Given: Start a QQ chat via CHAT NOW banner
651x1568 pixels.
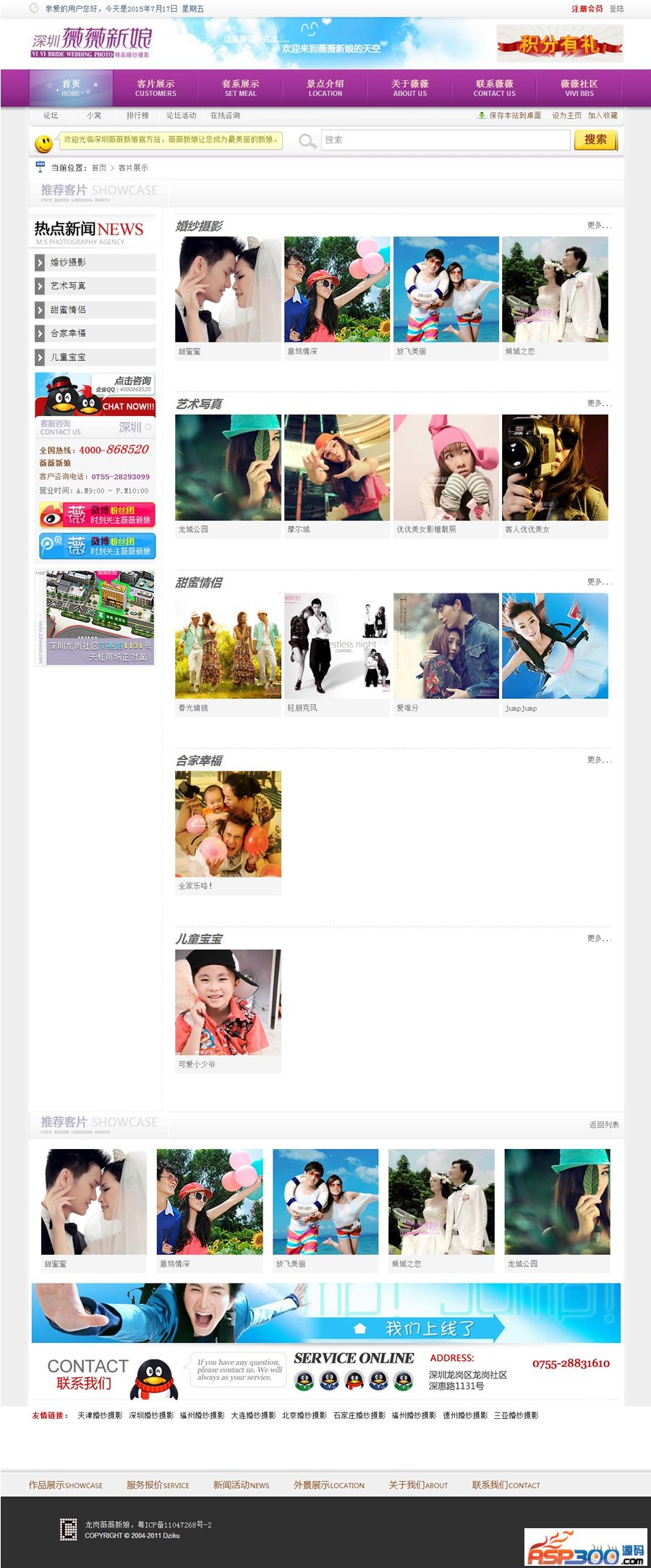Looking at the screenshot, I should click(x=95, y=394).
